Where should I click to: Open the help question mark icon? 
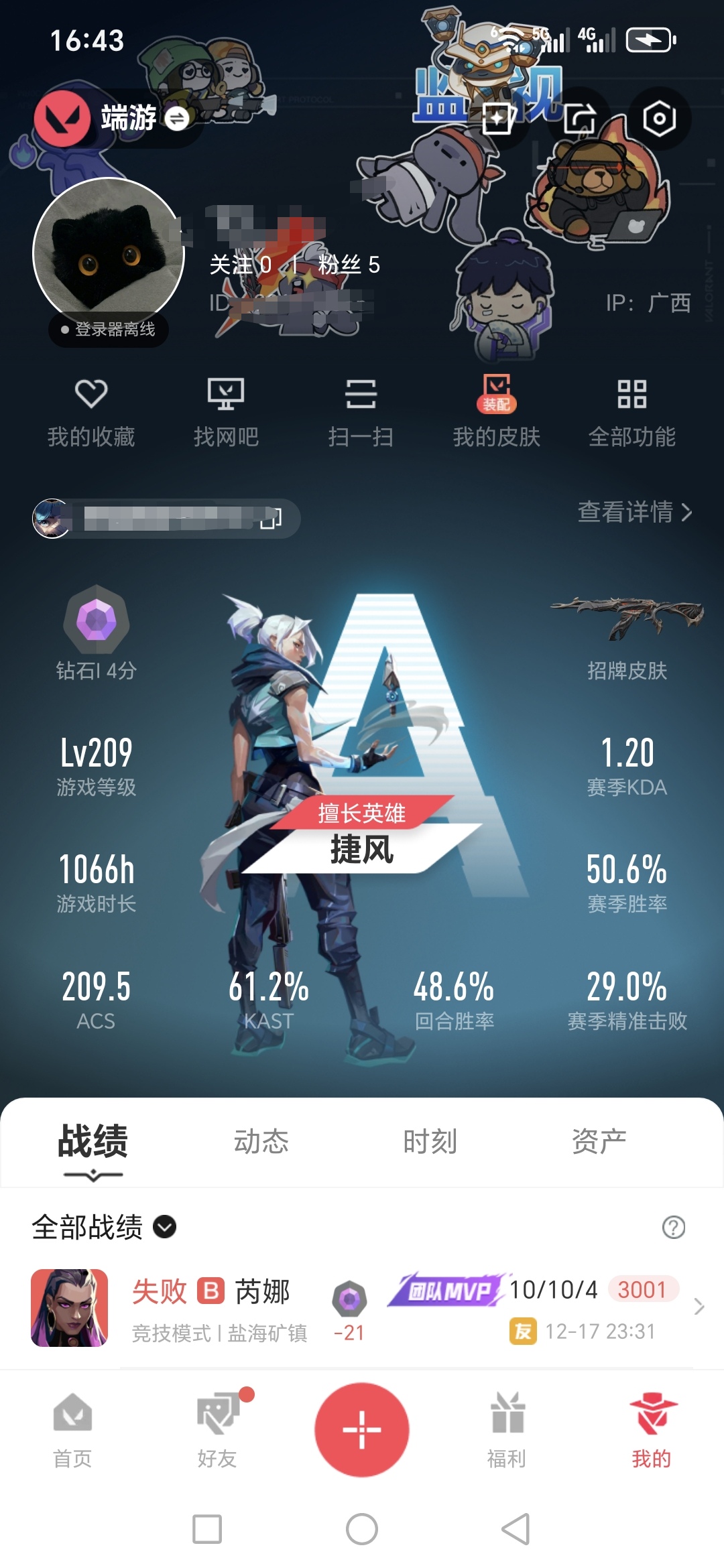673,1227
